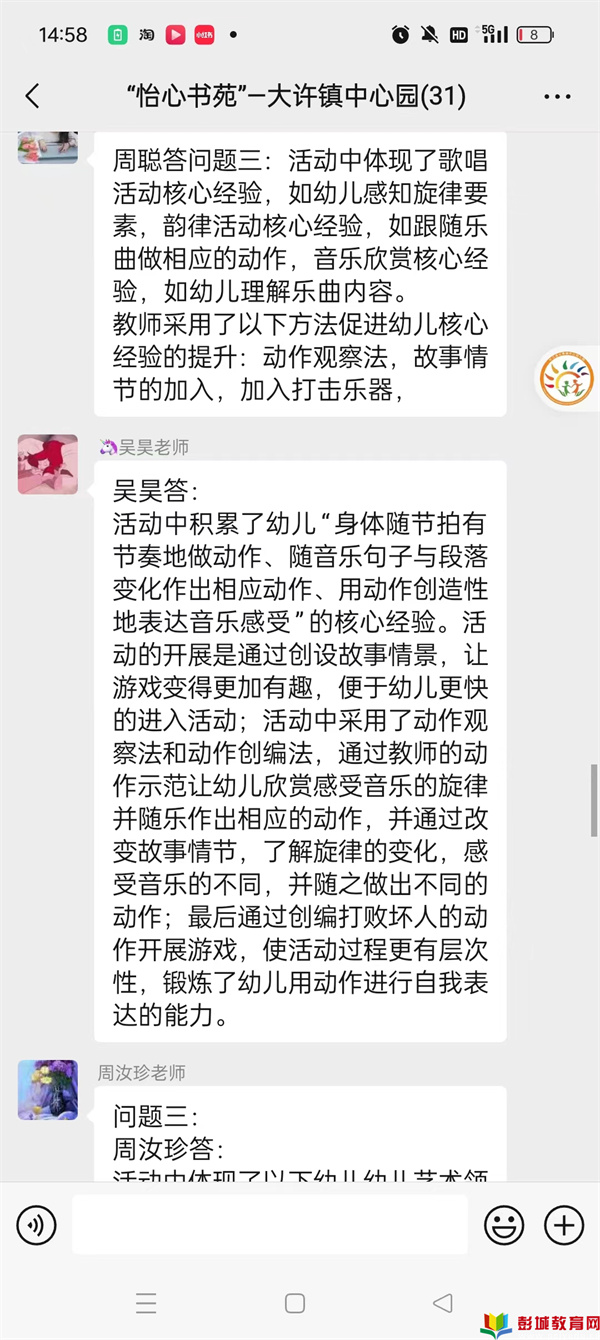Open 周汝珍老师's profile avatar

coord(48,1090)
